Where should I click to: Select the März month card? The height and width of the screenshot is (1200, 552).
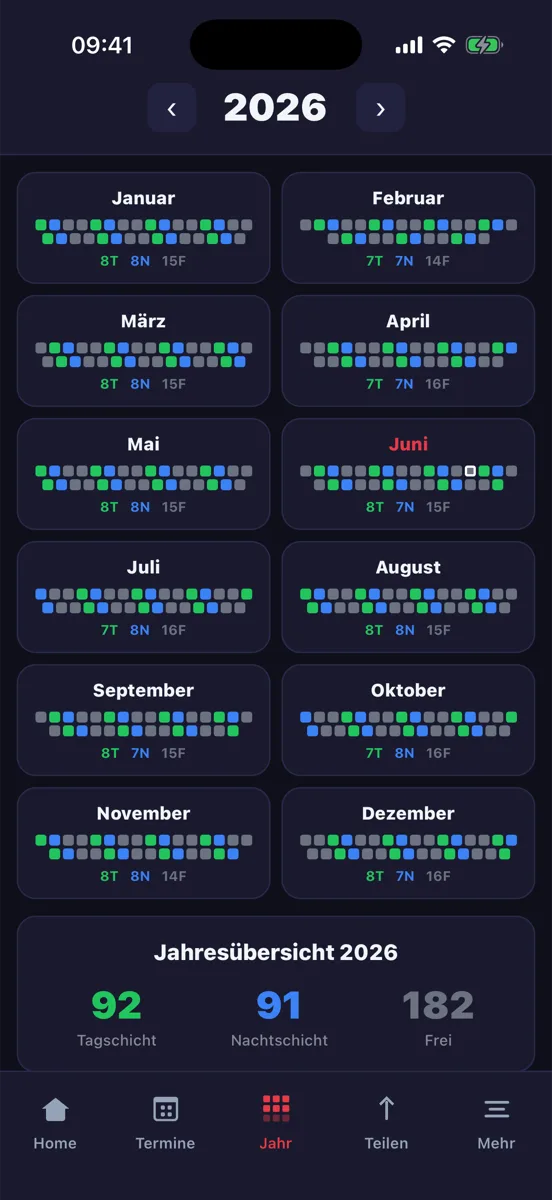coord(144,351)
